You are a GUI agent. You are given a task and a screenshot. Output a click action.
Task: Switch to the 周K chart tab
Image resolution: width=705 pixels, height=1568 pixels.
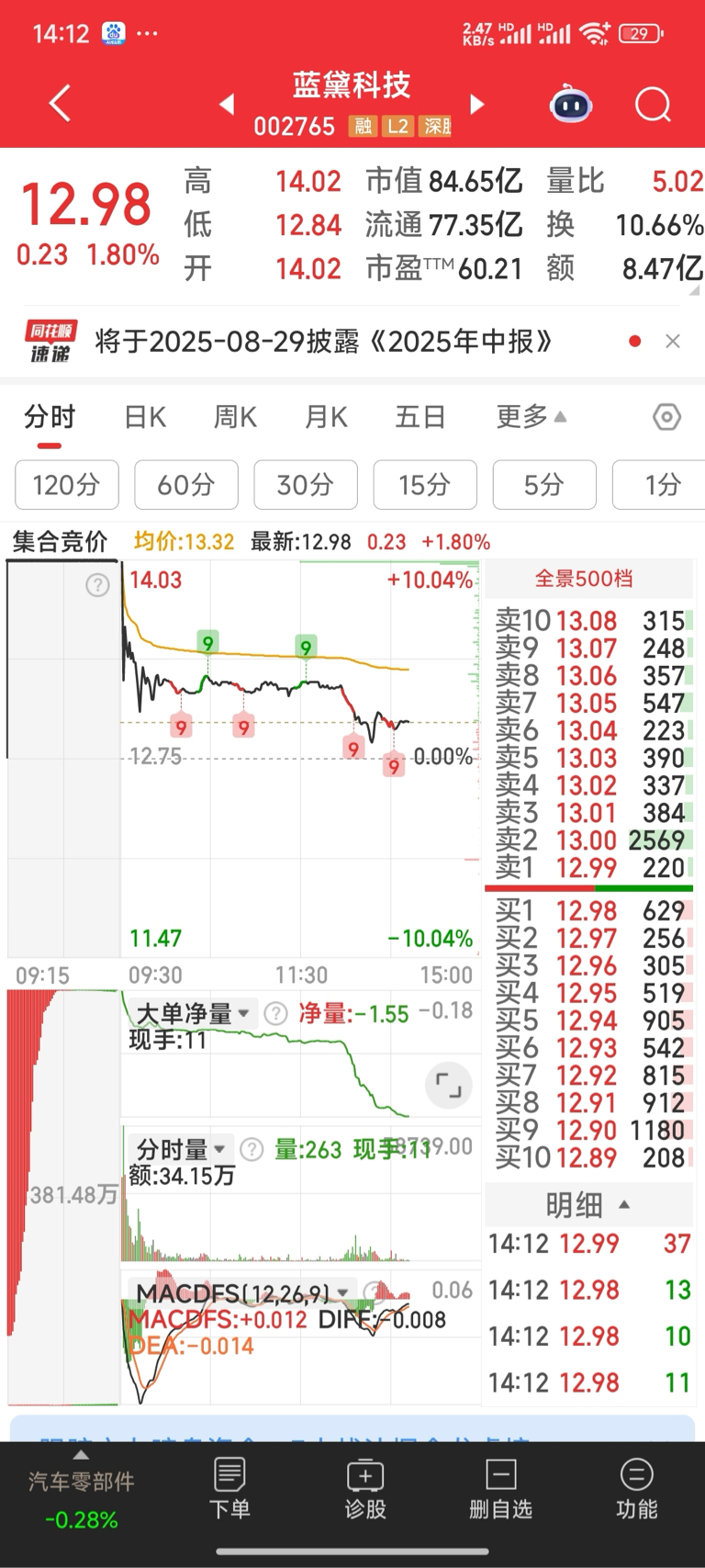[235, 418]
